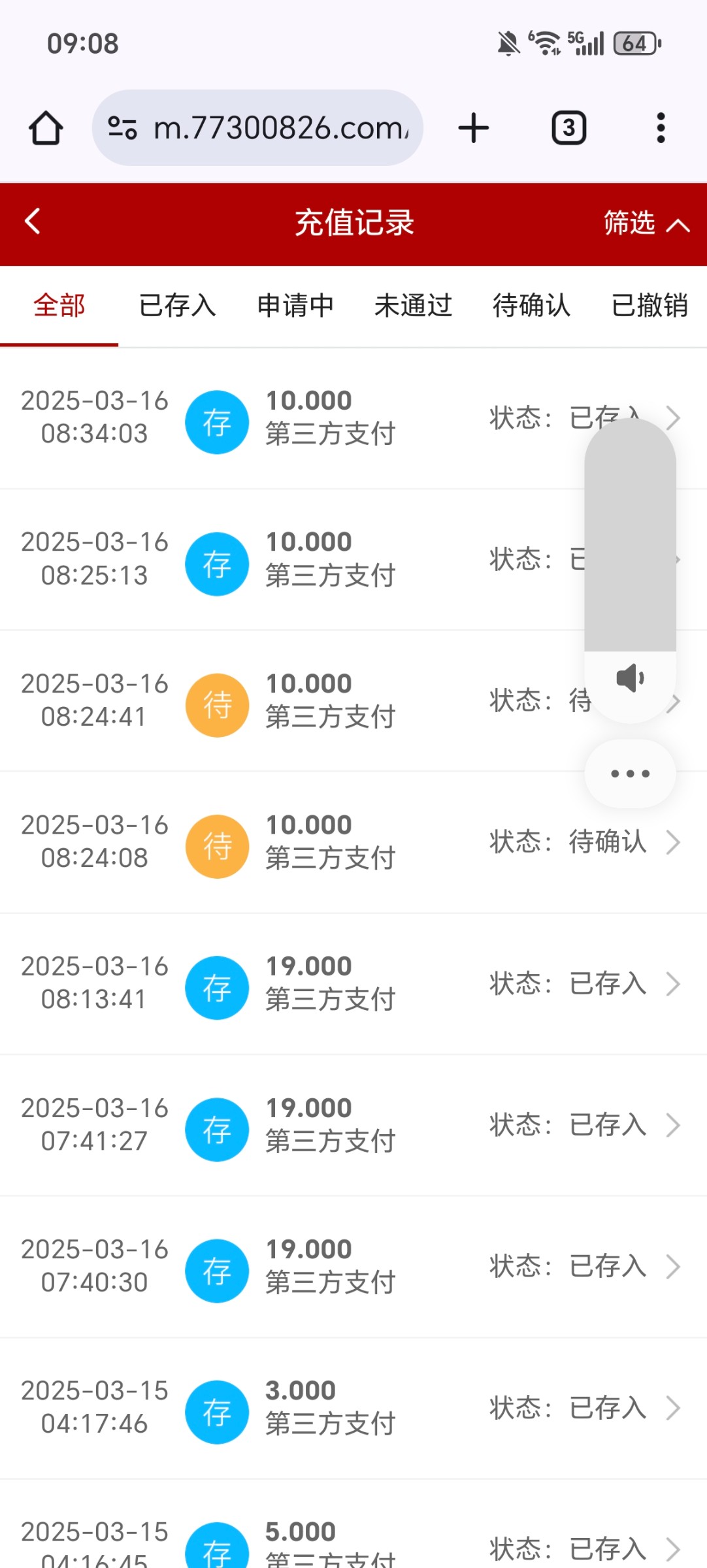
Task: Expand the 筛选 filter options
Action: coord(646,223)
